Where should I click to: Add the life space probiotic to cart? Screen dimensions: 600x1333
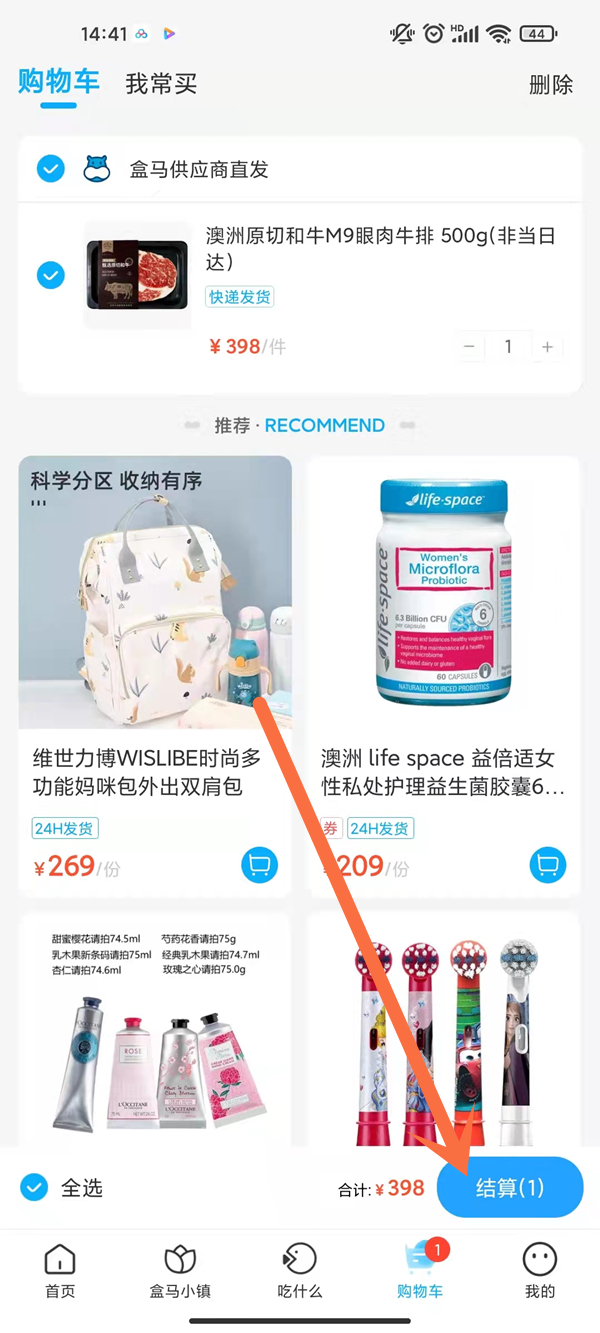[547, 865]
